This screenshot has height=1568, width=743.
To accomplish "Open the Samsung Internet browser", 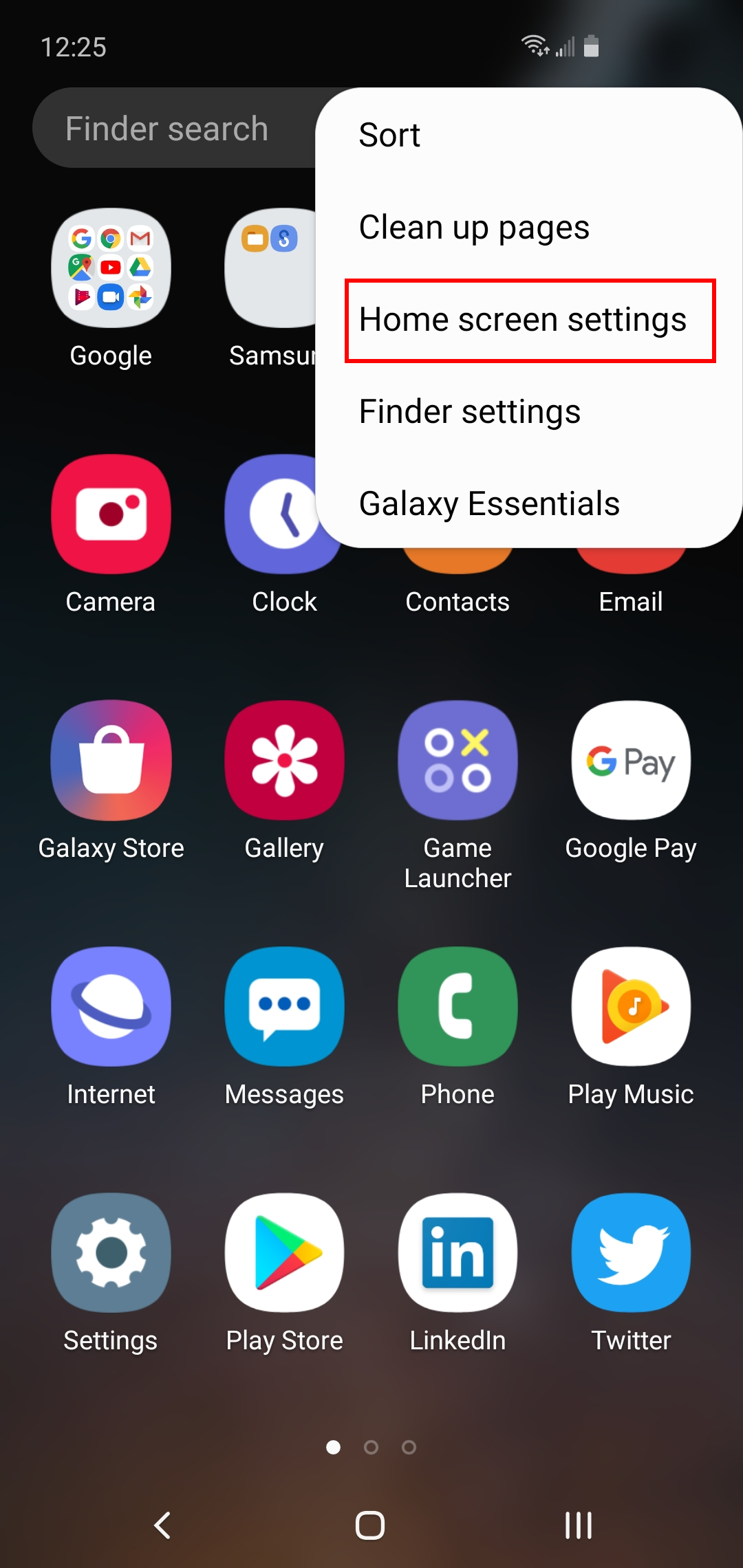I will point(111,1008).
